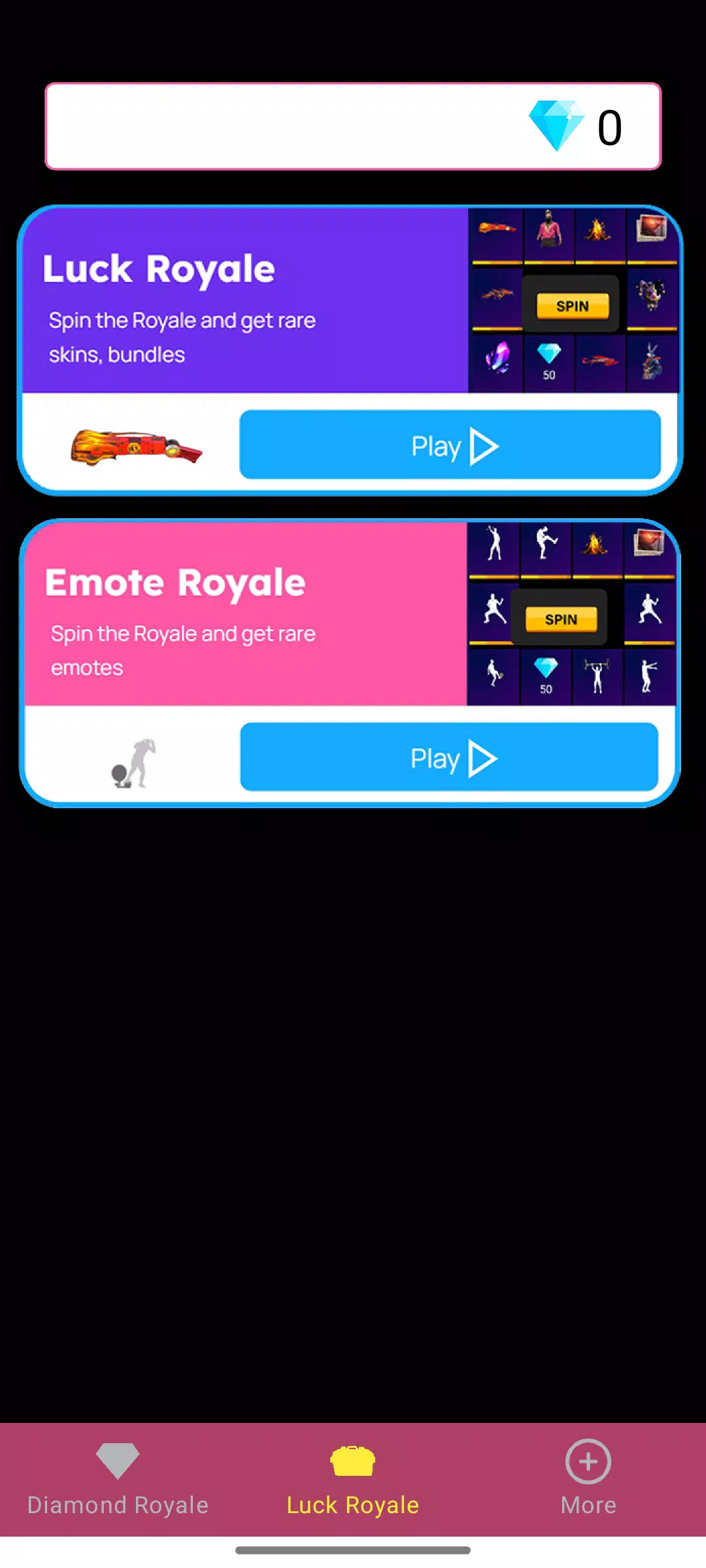Hit the SPIN button in Emote Royale
Viewport: 706px width, 1568px height.
[x=562, y=619]
